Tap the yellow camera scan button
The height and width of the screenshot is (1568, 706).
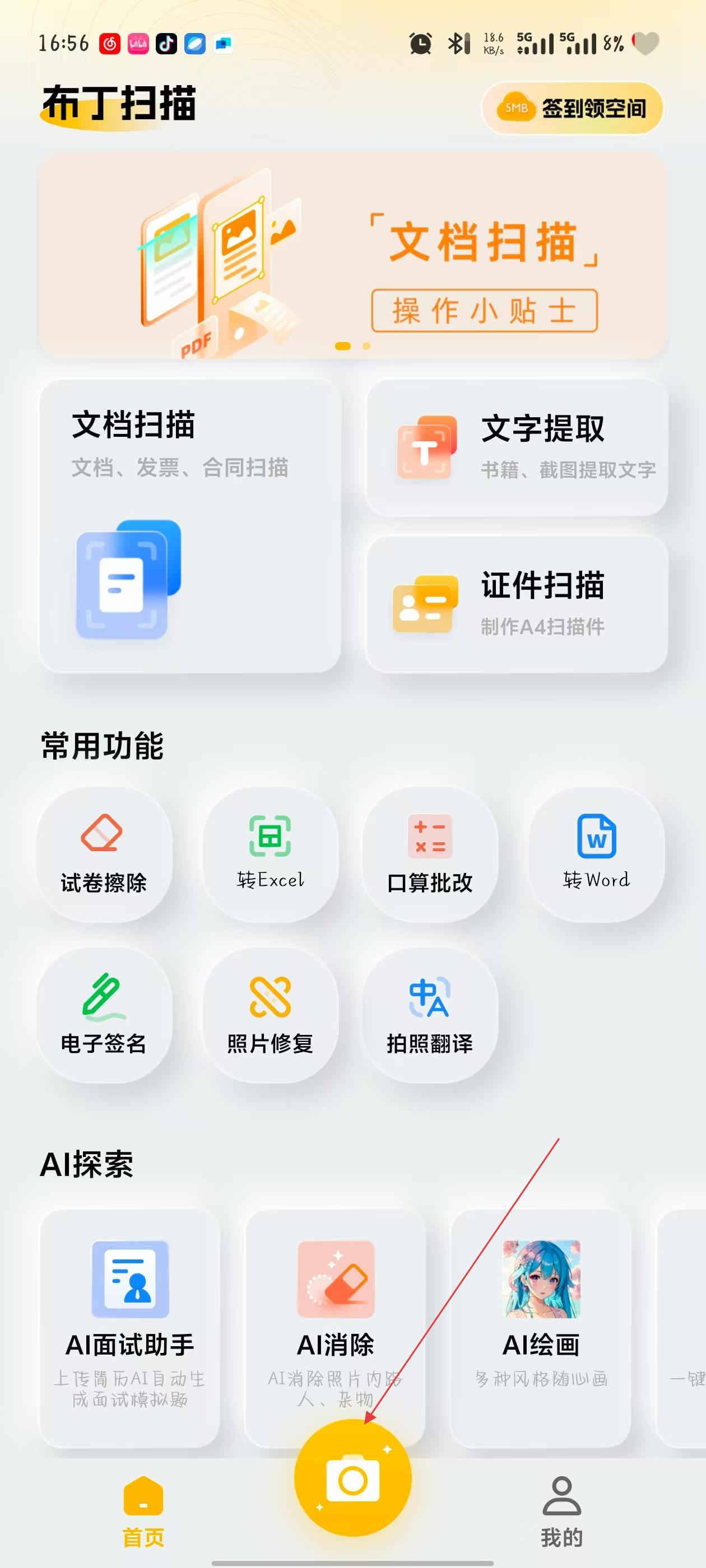click(x=352, y=1479)
